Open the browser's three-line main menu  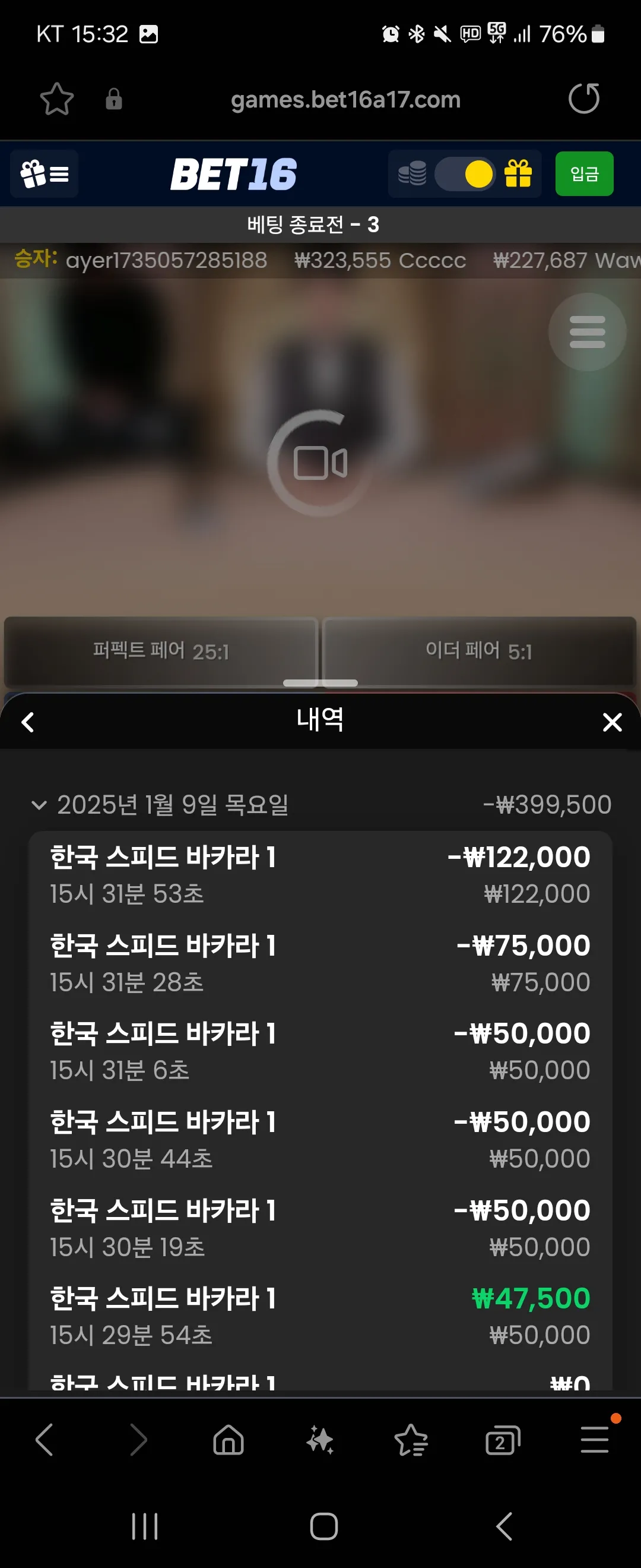(x=594, y=1441)
